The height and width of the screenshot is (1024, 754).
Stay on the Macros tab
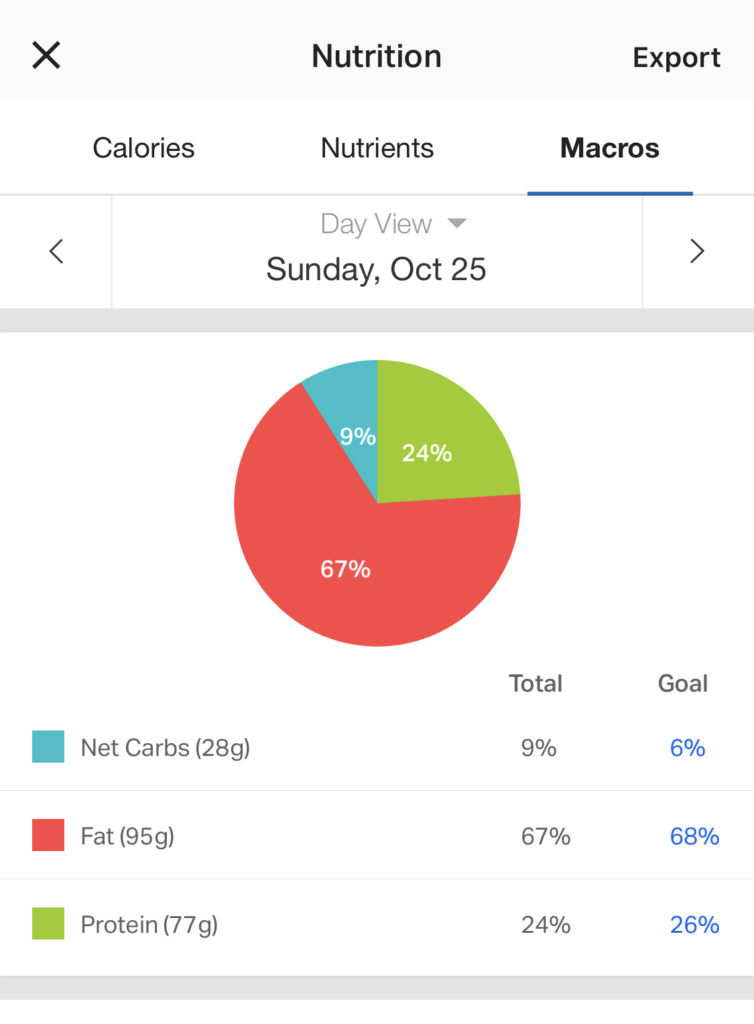tap(609, 147)
